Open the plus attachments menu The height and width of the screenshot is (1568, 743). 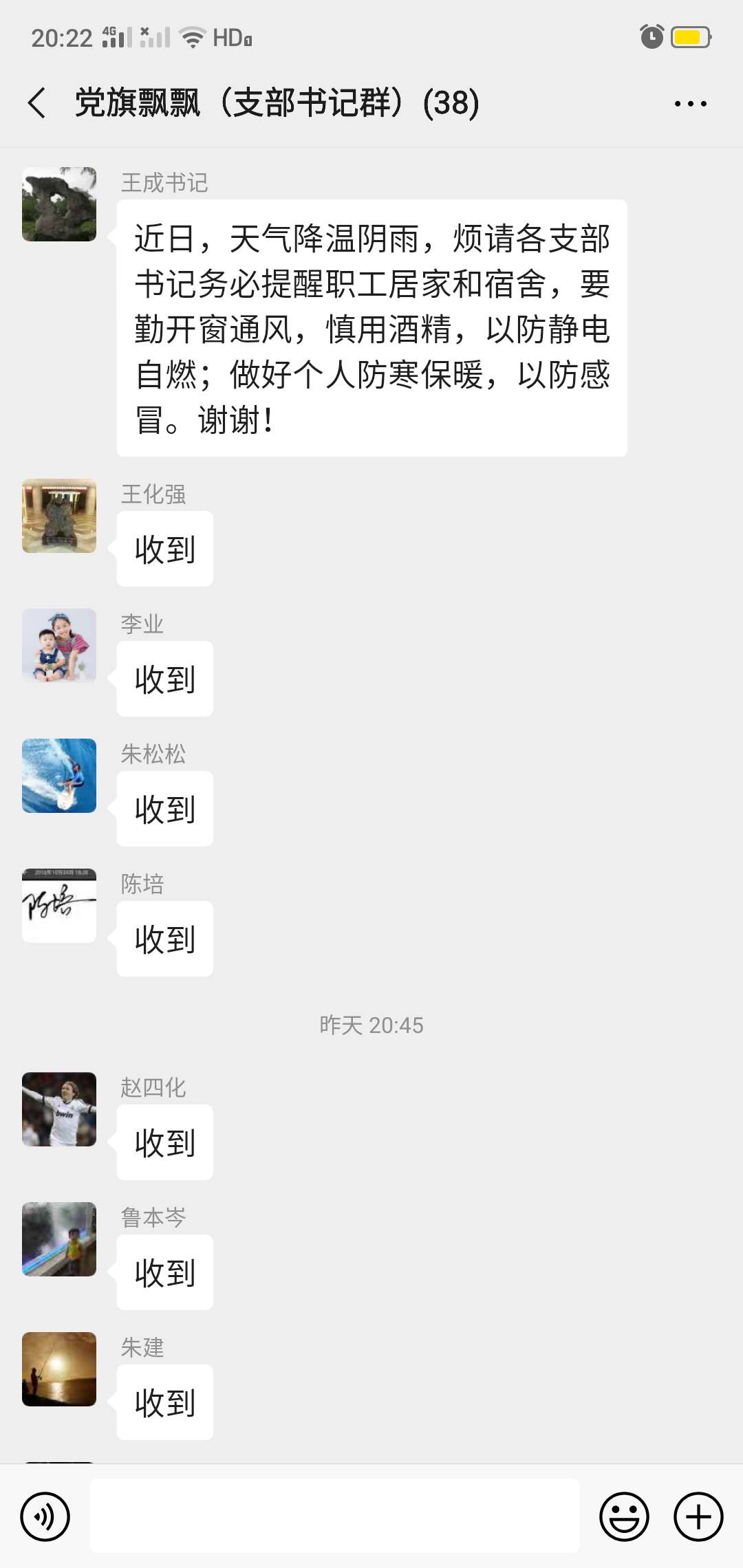[698, 1516]
